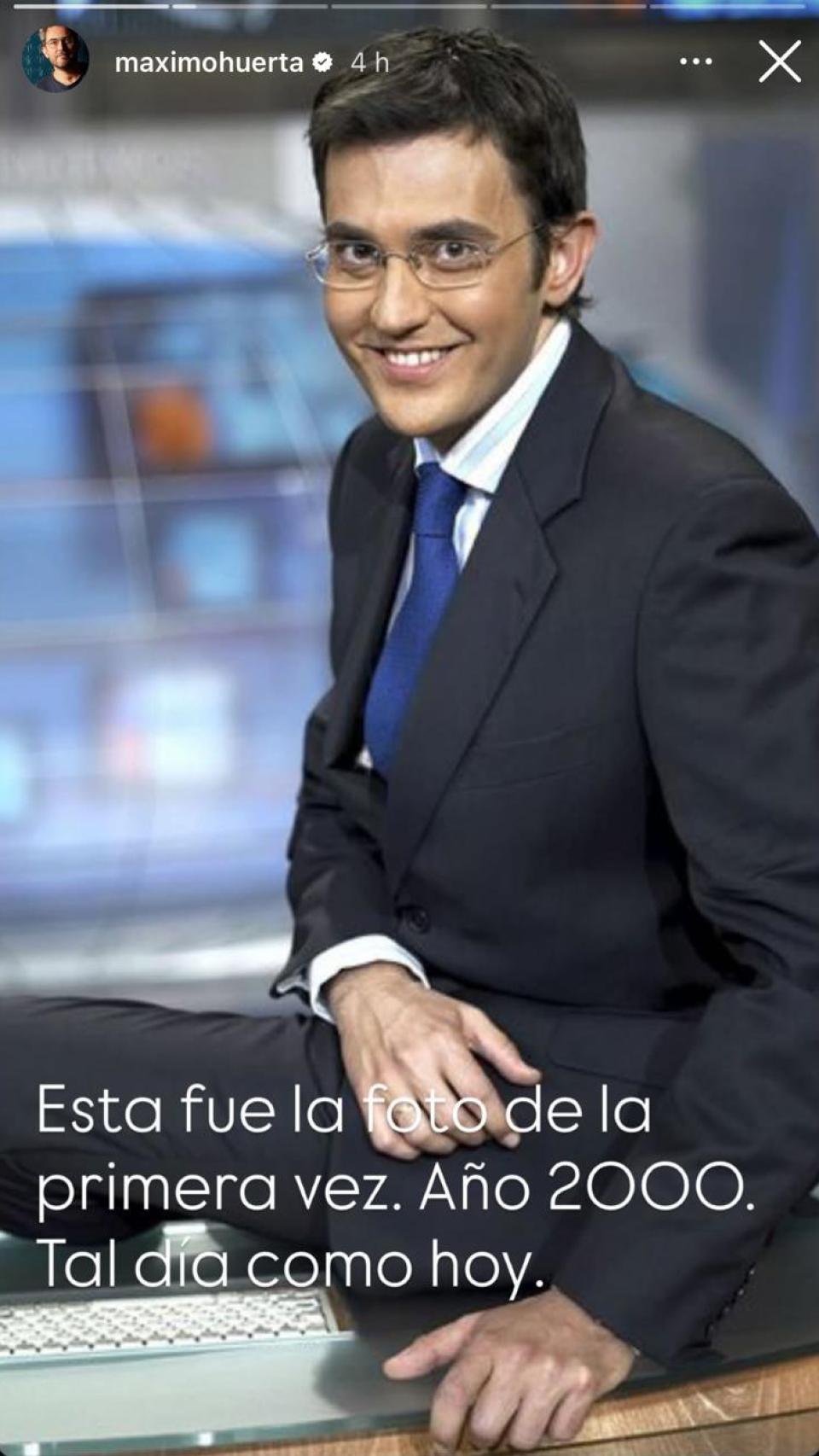Close the story viewer
Screen dimensions: 819x1456
780,61
